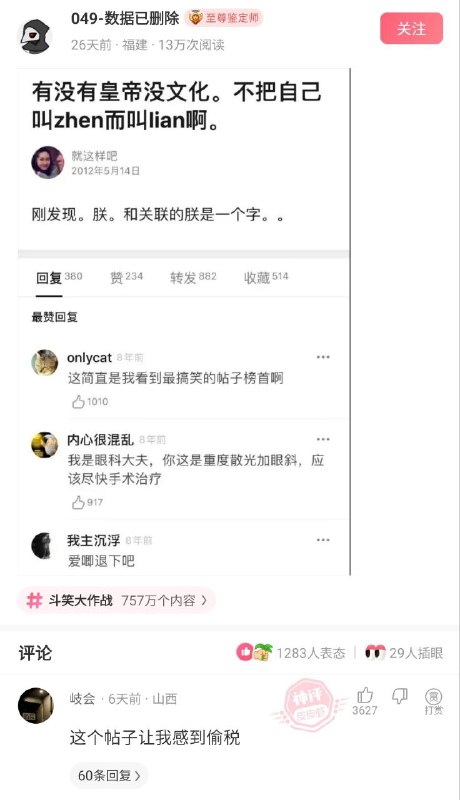View the 1283人表态 reactions
The width and height of the screenshot is (460, 800).
point(291,653)
